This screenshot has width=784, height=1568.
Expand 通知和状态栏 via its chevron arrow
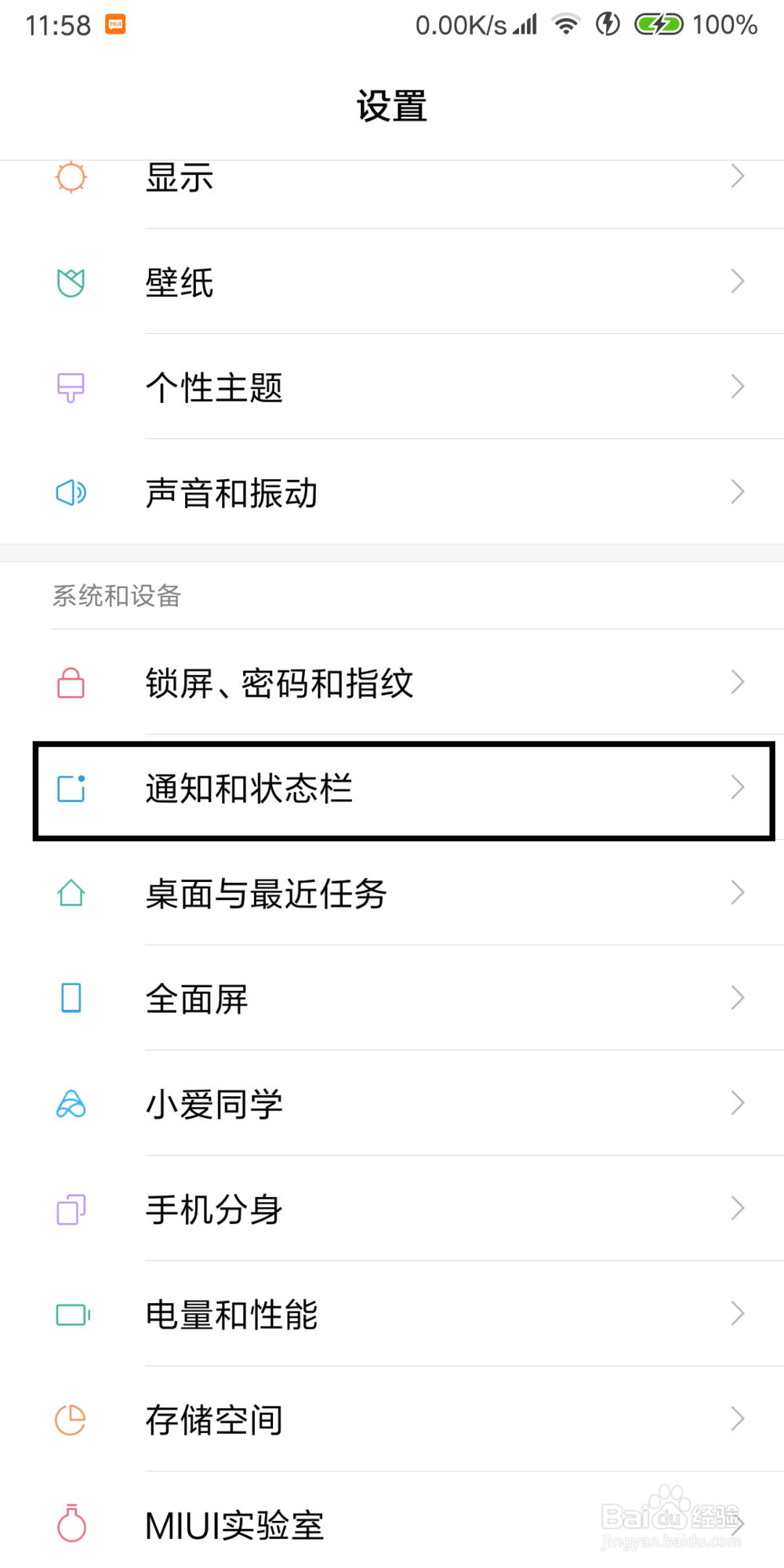coord(736,787)
